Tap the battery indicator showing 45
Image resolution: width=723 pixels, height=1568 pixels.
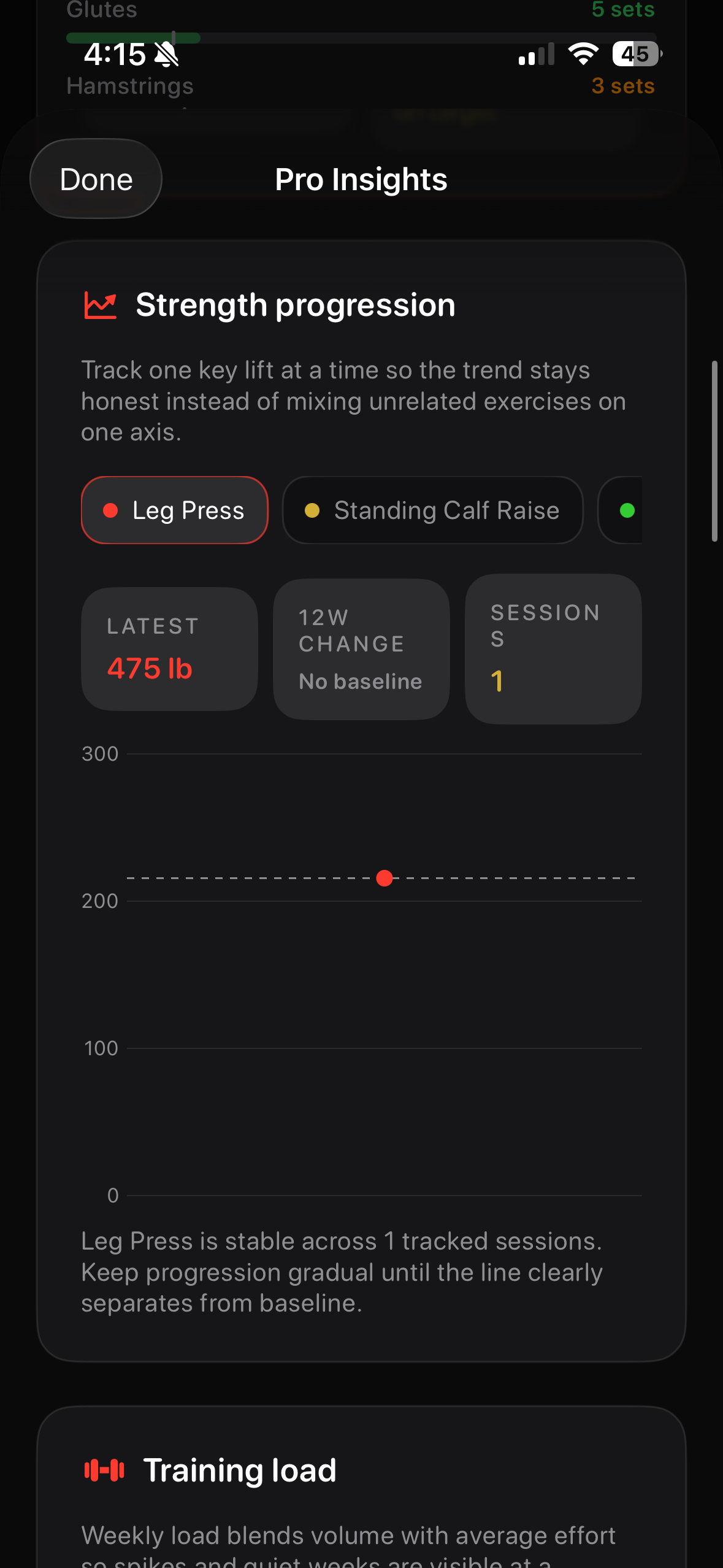coord(635,54)
